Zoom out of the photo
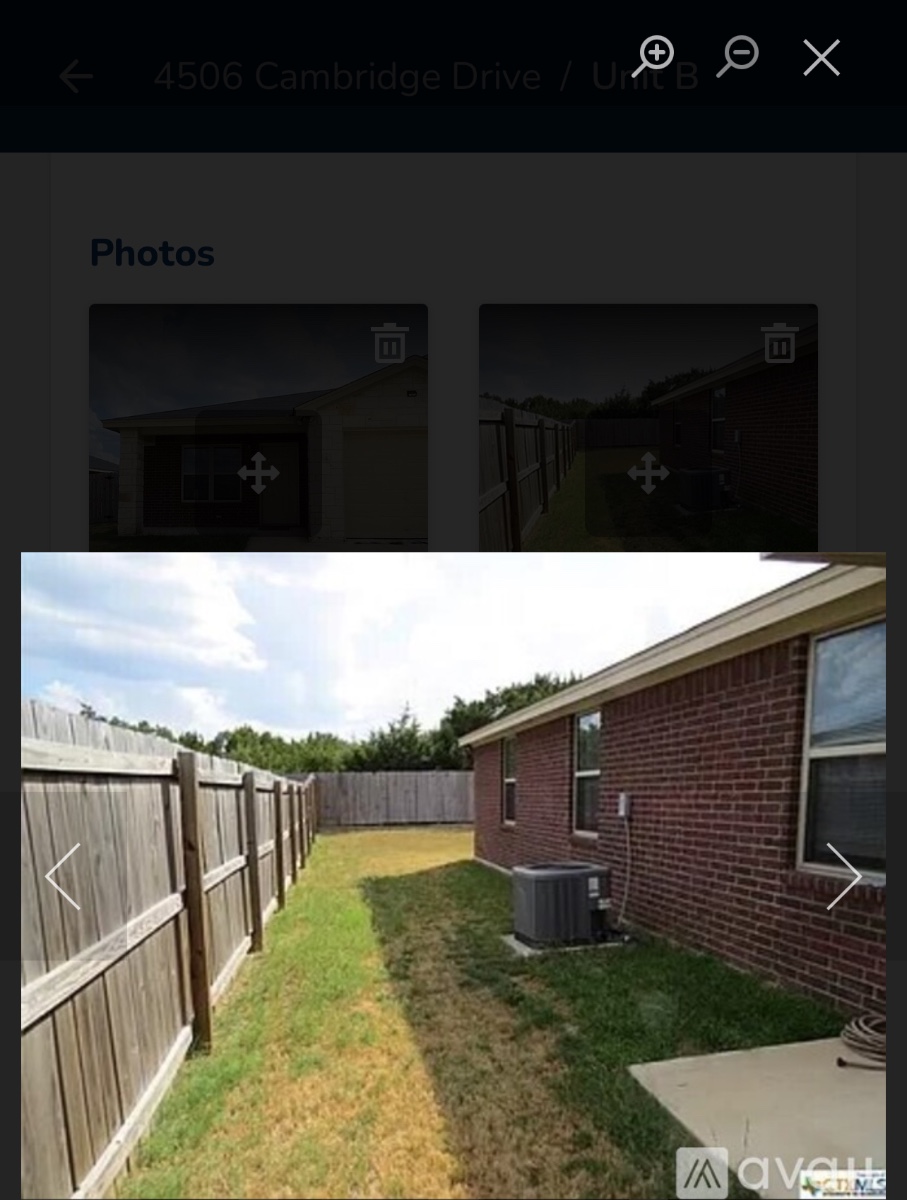Viewport: 907px width, 1200px height. [x=738, y=57]
